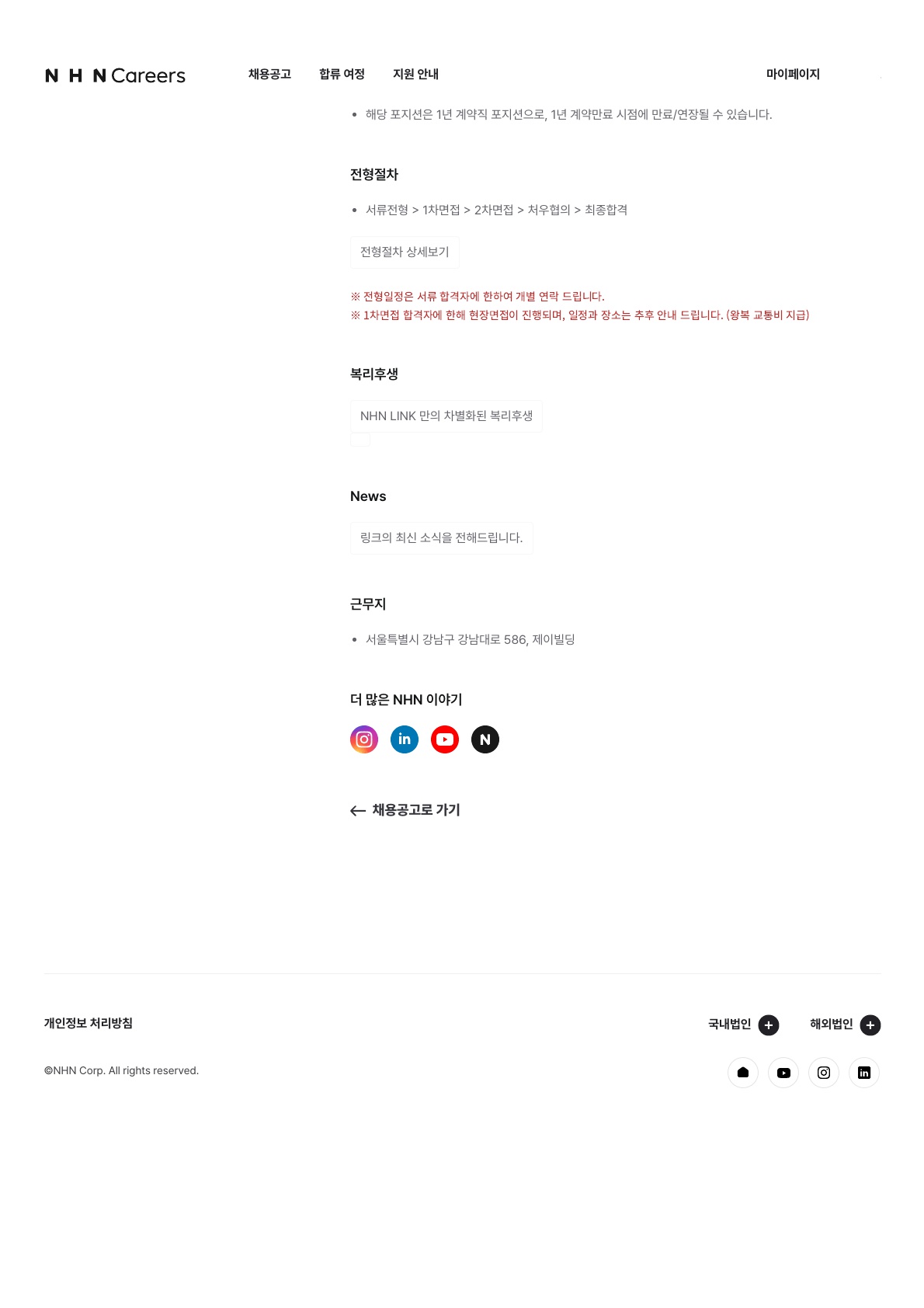Open the 채용공고 navigation menu
The height and width of the screenshot is (1308, 924).
(269, 75)
